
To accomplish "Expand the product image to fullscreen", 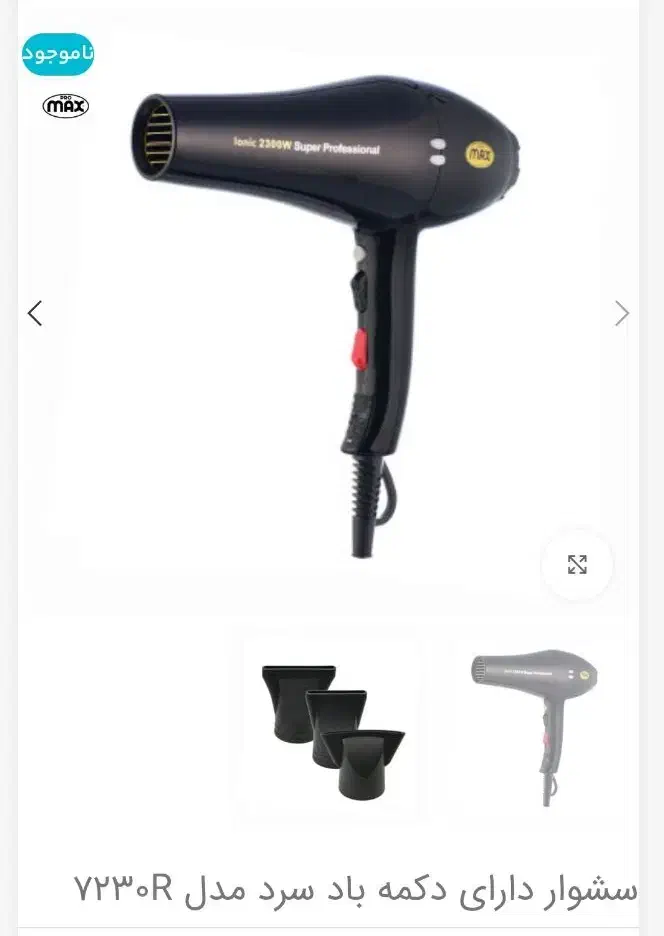I will pos(577,565).
